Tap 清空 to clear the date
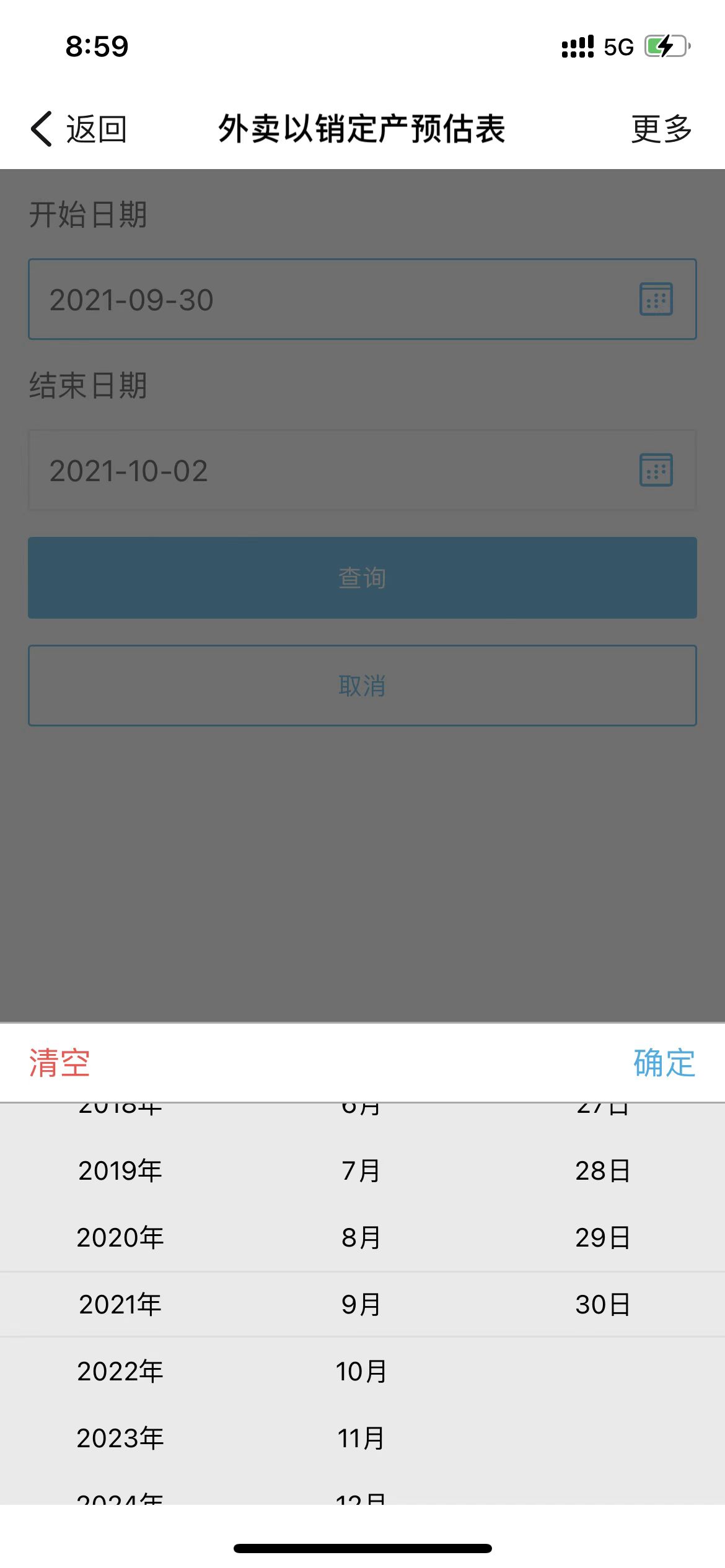725x1568 pixels. [x=59, y=1063]
